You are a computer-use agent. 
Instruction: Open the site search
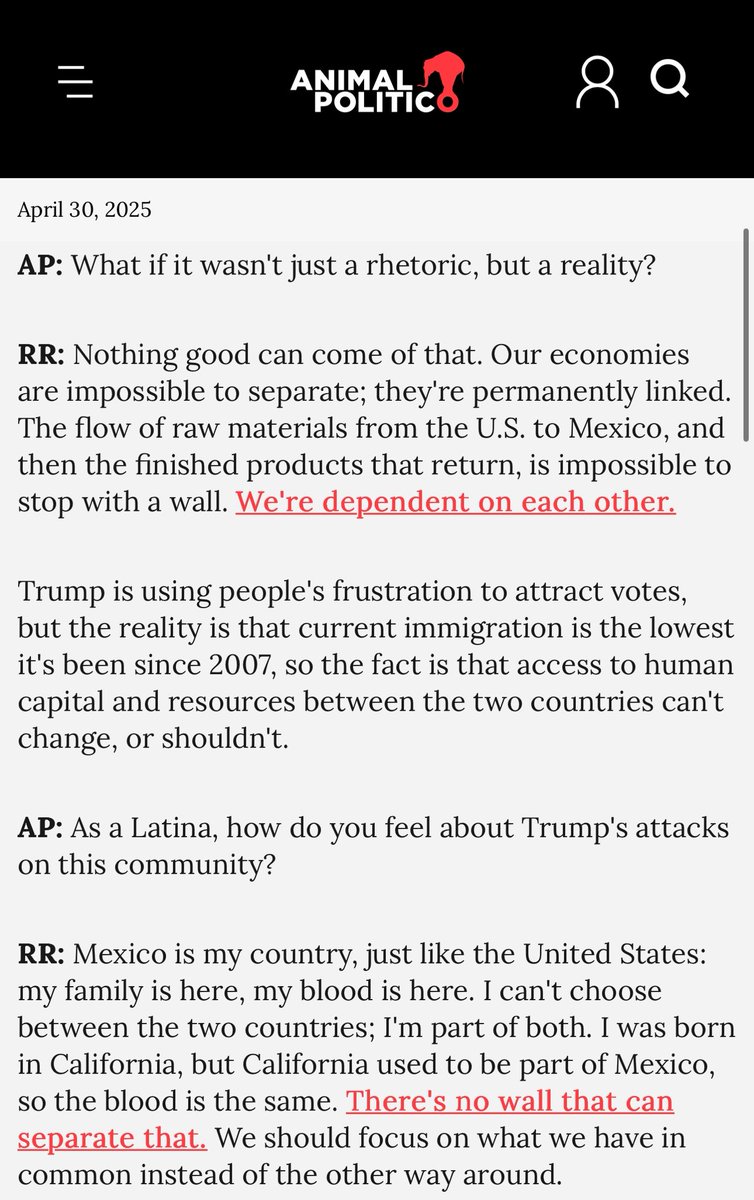669,80
